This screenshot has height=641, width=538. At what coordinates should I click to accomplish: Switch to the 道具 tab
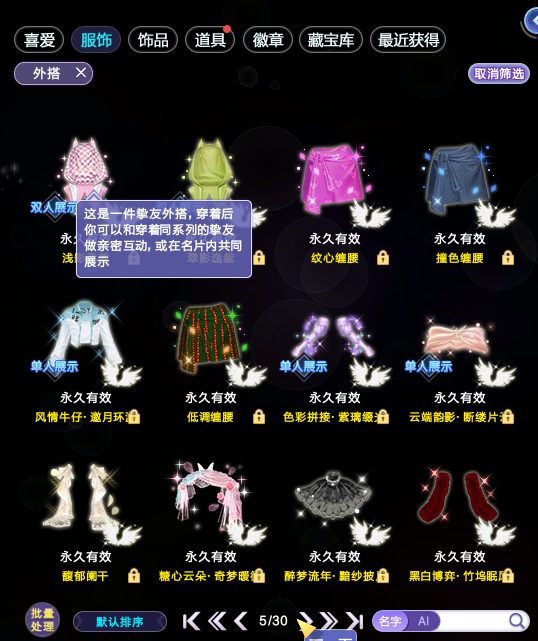(x=210, y=40)
